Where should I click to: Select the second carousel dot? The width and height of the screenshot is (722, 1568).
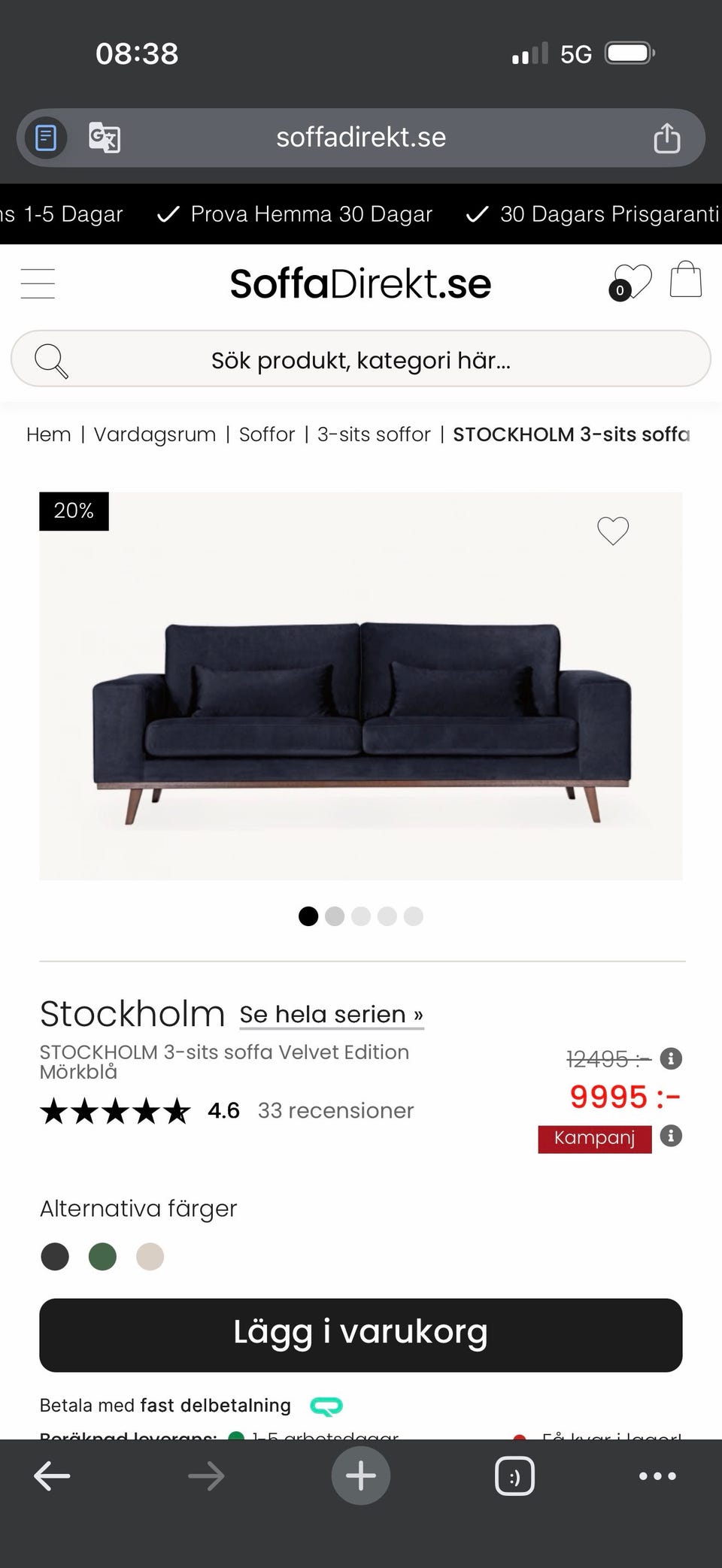[x=335, y=916]
